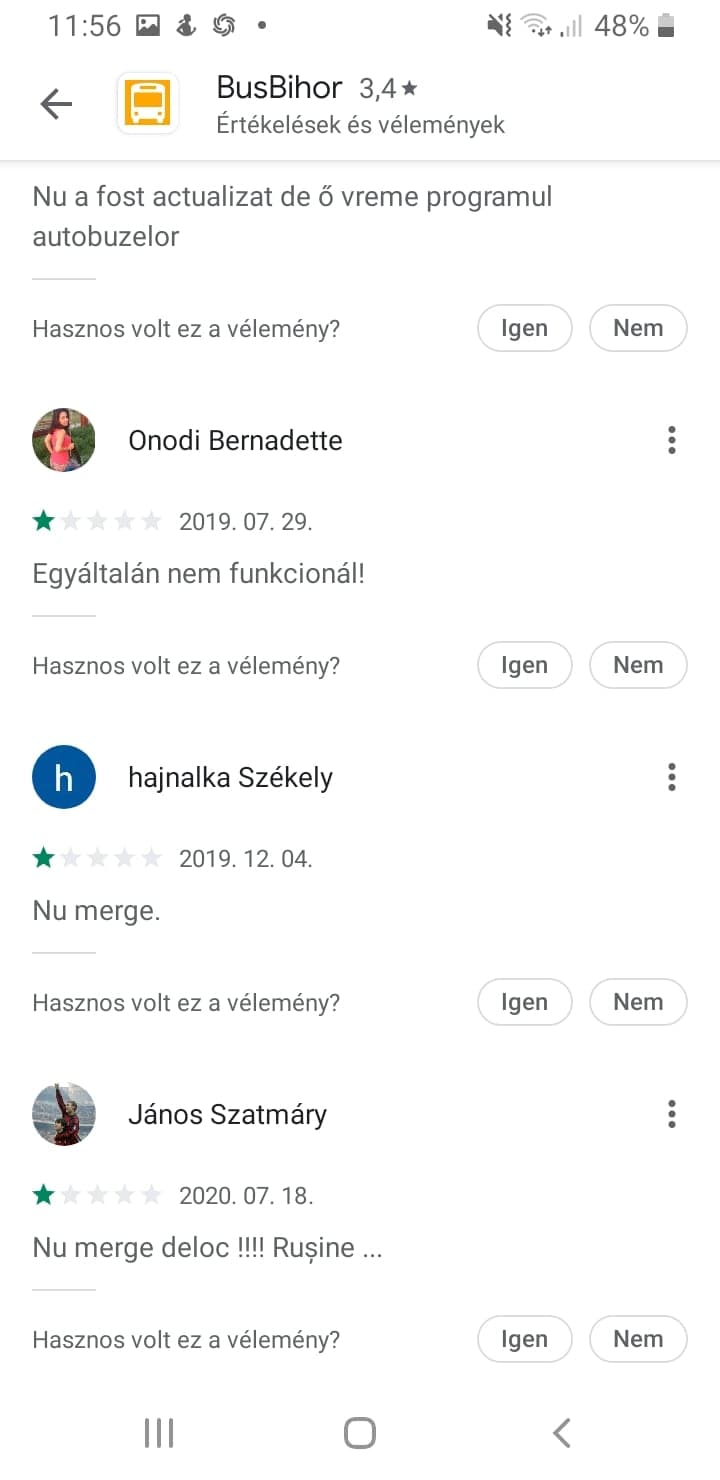The height and width of the screenshot is (1480, 720).
Task: Open recent apps from the navigation bar
Action: (159, 1433)
